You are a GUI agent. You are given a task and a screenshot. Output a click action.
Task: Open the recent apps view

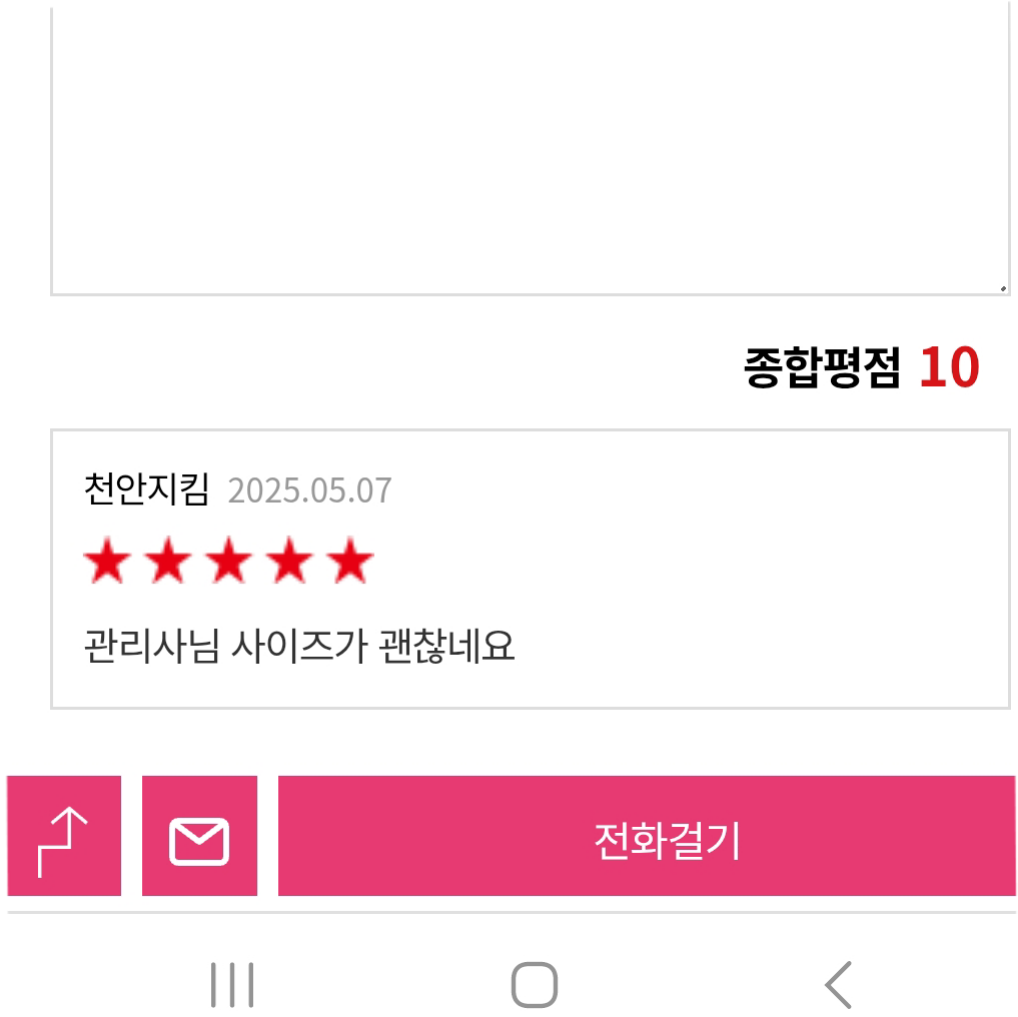(232, 985)
